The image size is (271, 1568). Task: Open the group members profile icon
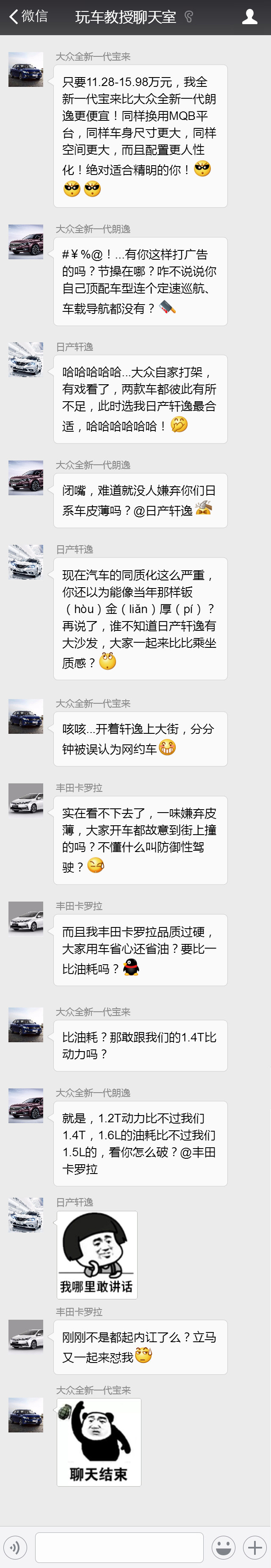(250, 17)
